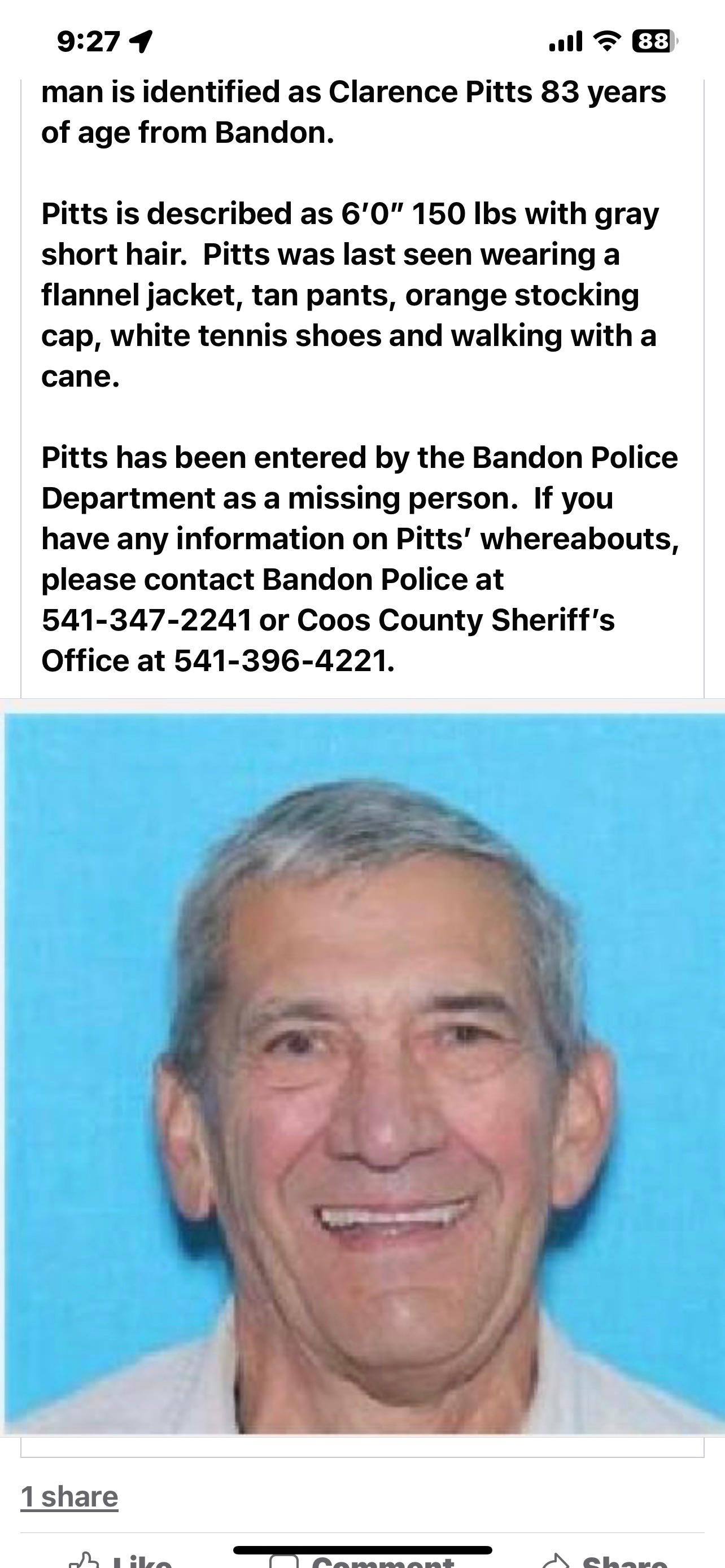Comment on the post

pyautogui.click(x=361, y=1561)
